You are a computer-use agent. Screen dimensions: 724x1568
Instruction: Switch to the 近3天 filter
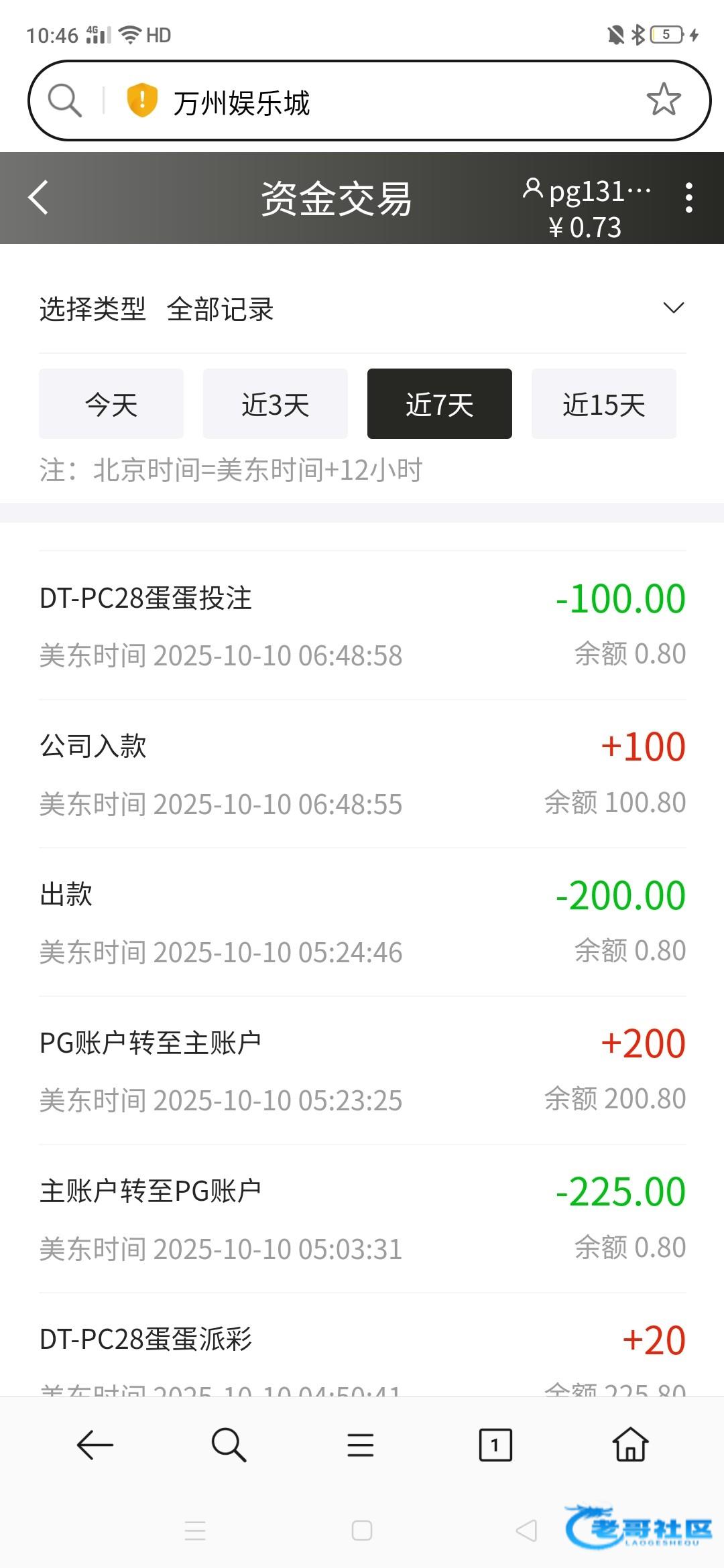click(275, 404)
